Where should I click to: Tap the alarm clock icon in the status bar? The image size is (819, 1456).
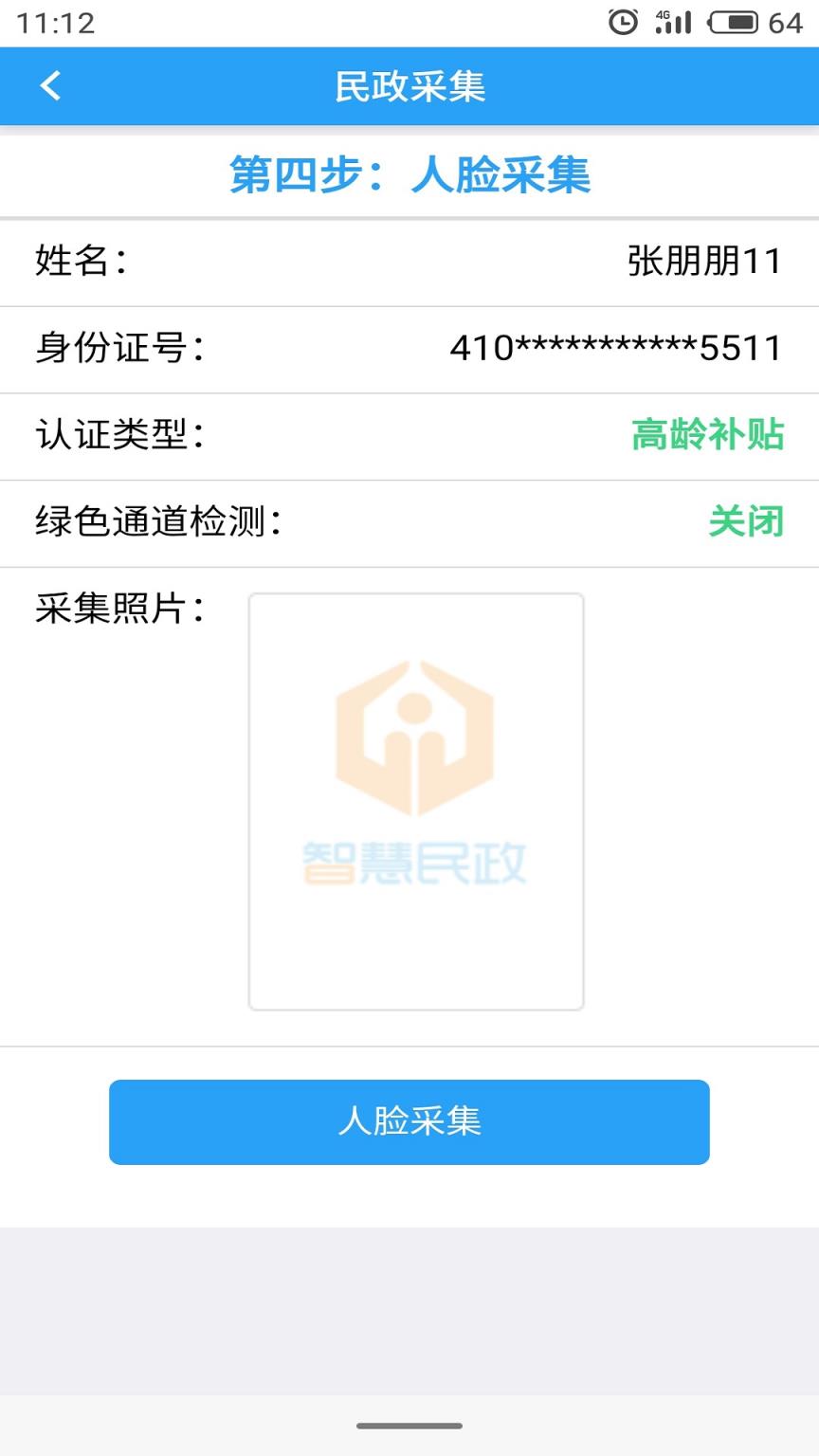coord(624,21)
